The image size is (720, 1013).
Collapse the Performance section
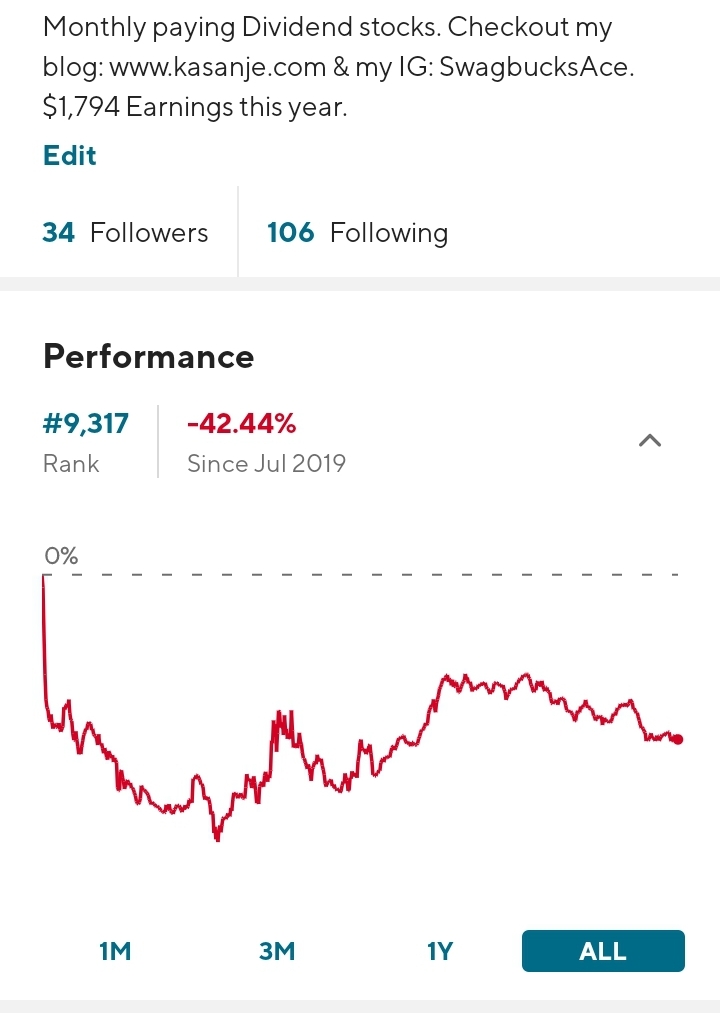click(x=650, y=440)
